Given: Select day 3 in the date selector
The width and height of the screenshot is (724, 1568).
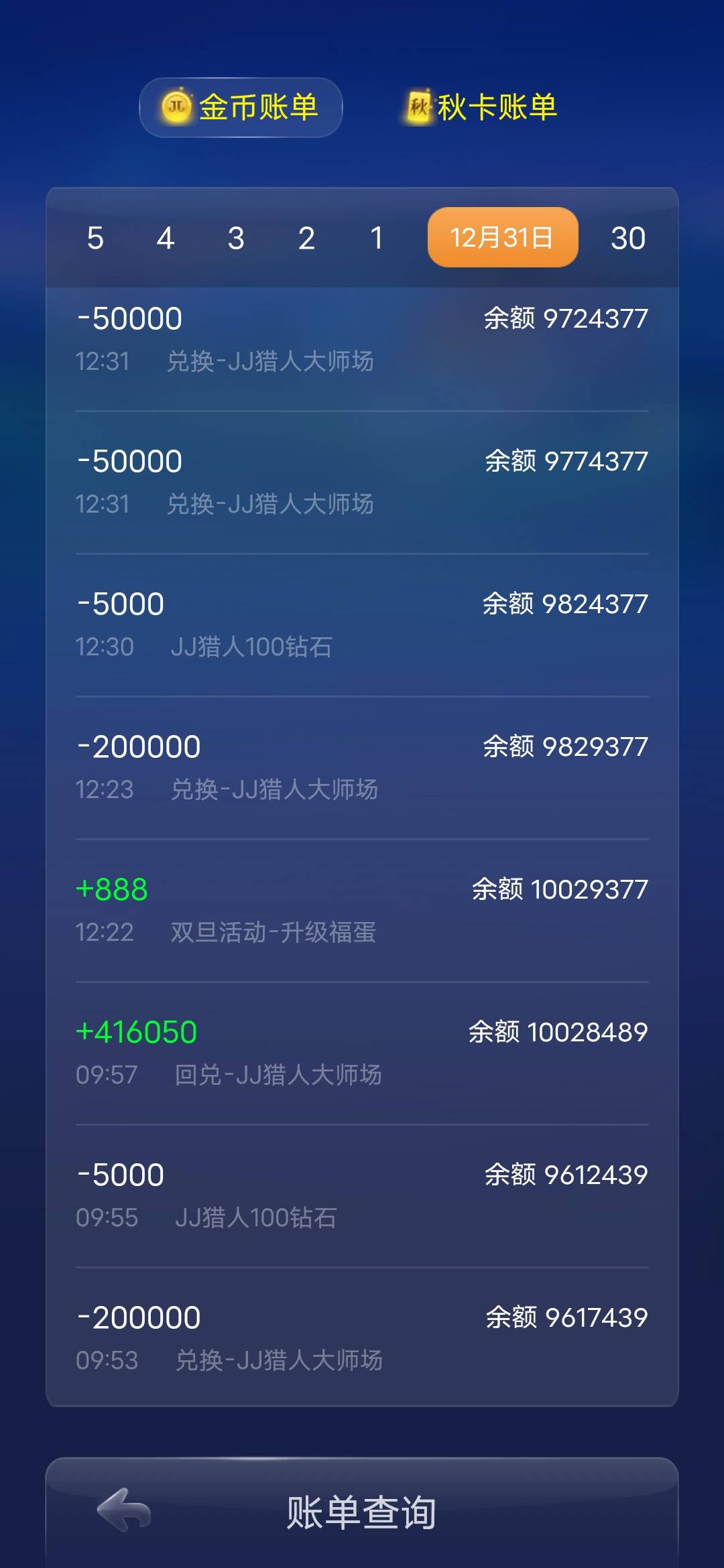Looking at the screenshot, I should click(236, 238).
